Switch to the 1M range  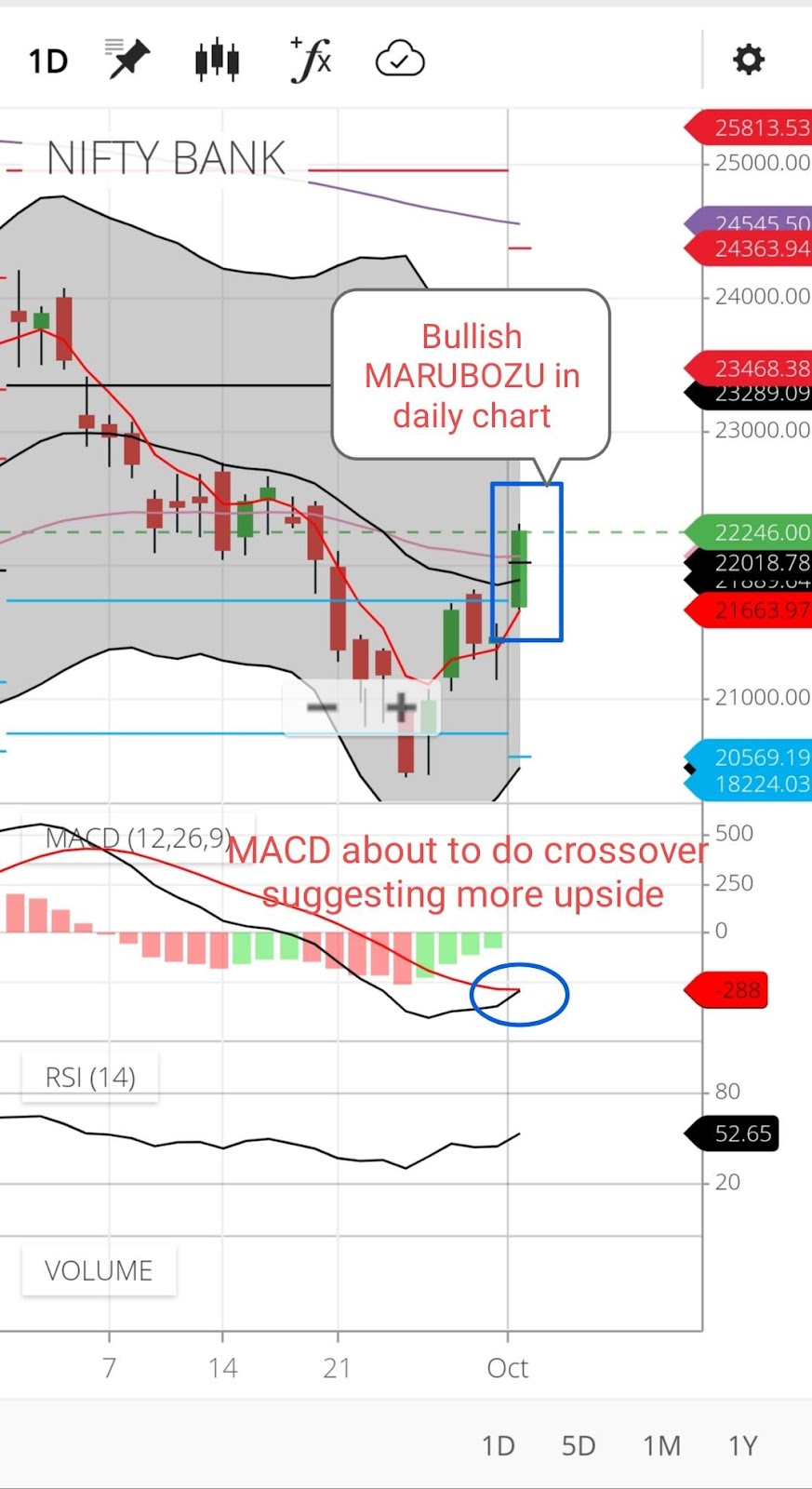click(x=661, y=1445)
